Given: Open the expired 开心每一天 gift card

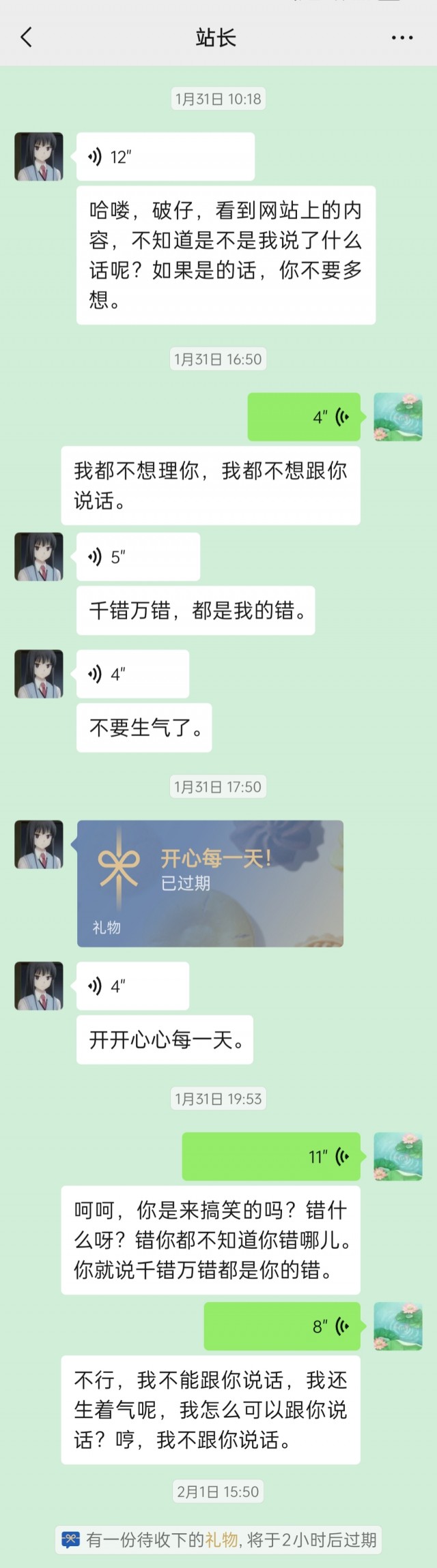Looking at the screenshot, I should click(210, 883).
